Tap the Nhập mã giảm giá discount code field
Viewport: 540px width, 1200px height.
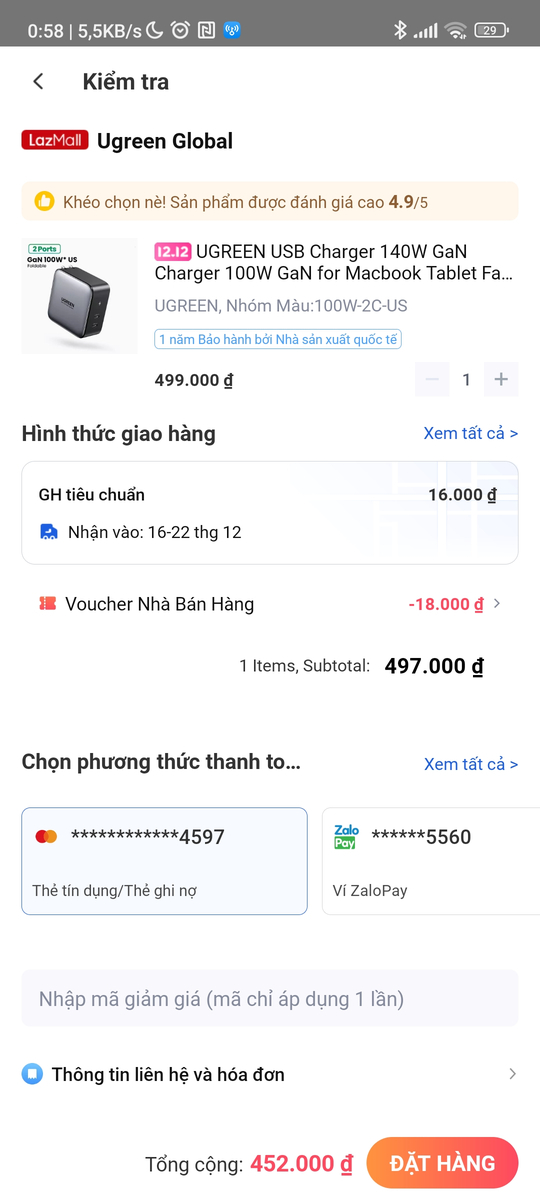click(270, 998)
